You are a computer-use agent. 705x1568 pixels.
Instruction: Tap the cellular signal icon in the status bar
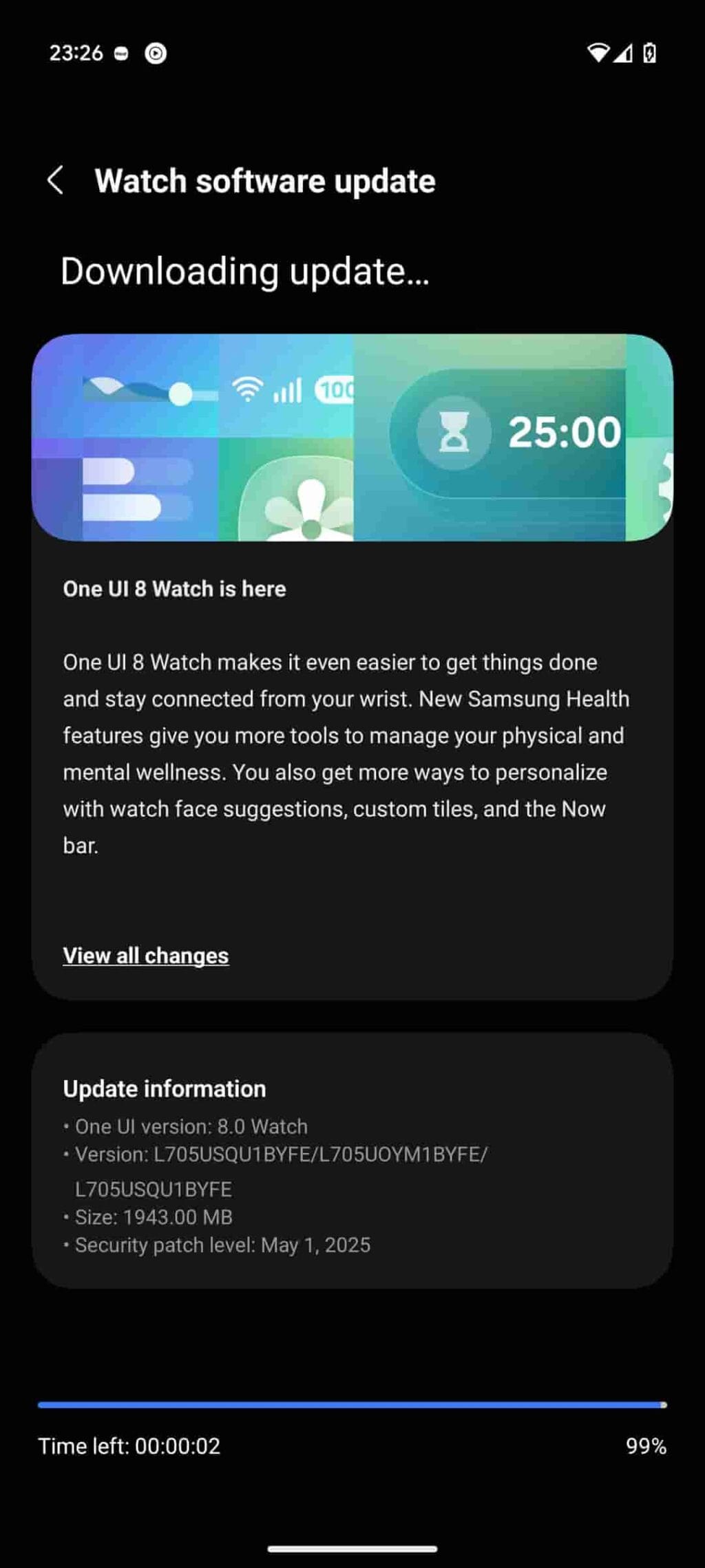click(624, 54)
